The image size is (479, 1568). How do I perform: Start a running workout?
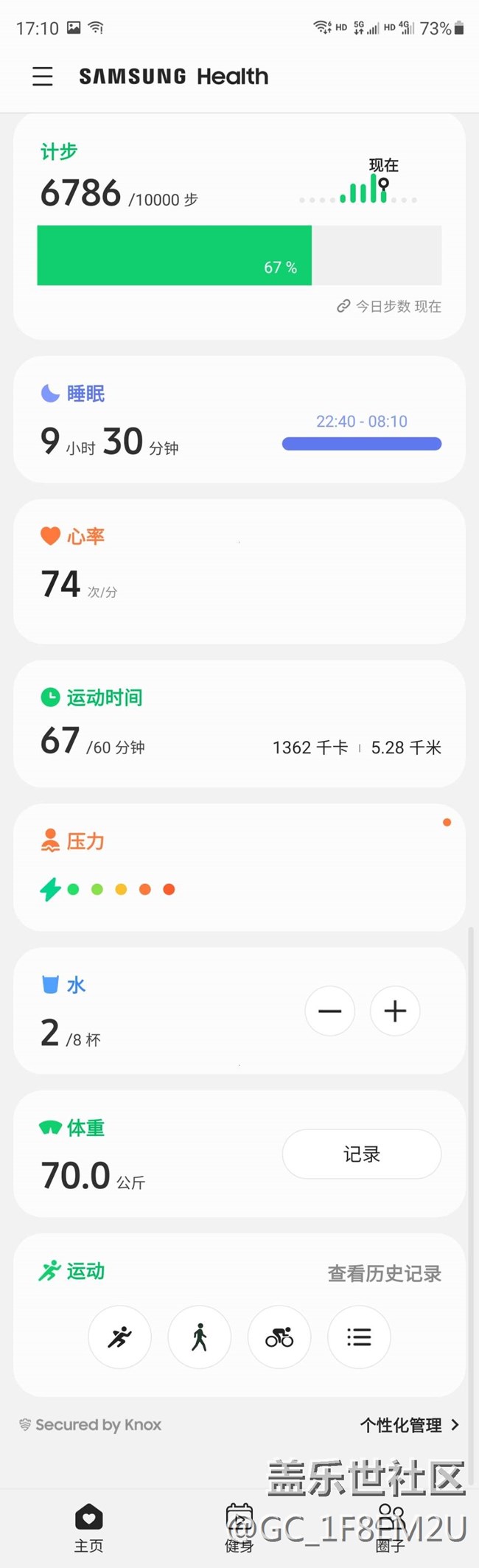pyautogui.click(x=119, y=1337)
